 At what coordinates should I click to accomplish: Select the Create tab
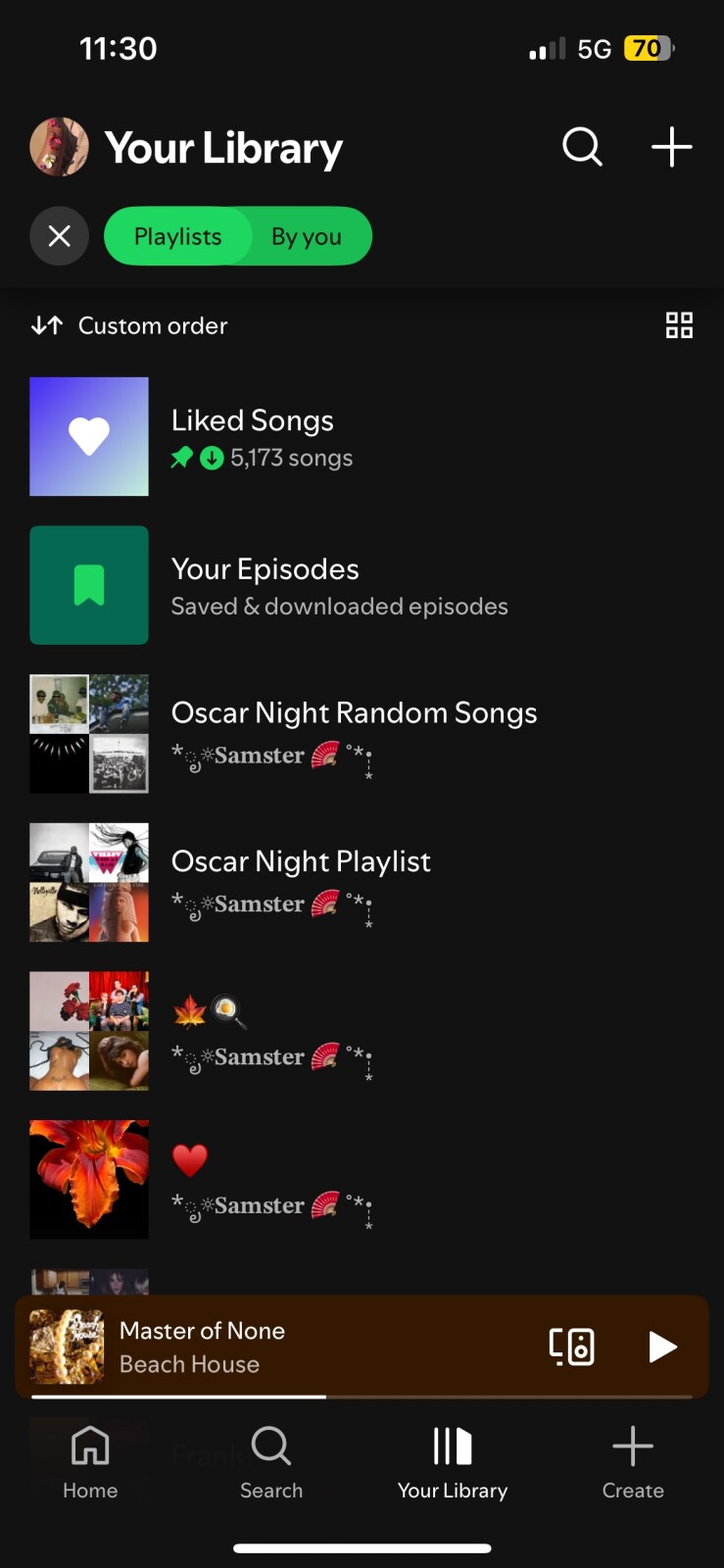633,1462
